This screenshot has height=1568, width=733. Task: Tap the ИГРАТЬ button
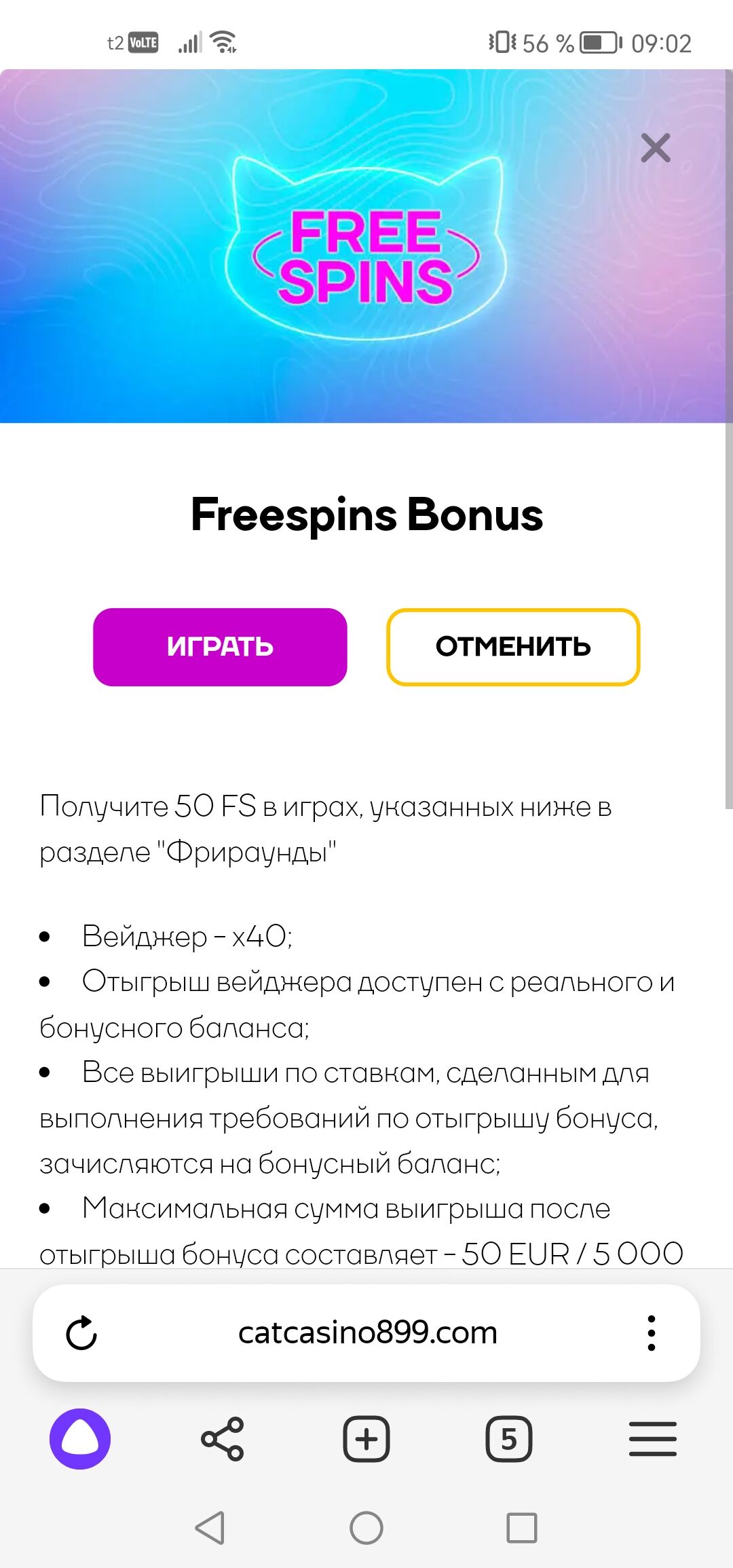pos(220,647)
